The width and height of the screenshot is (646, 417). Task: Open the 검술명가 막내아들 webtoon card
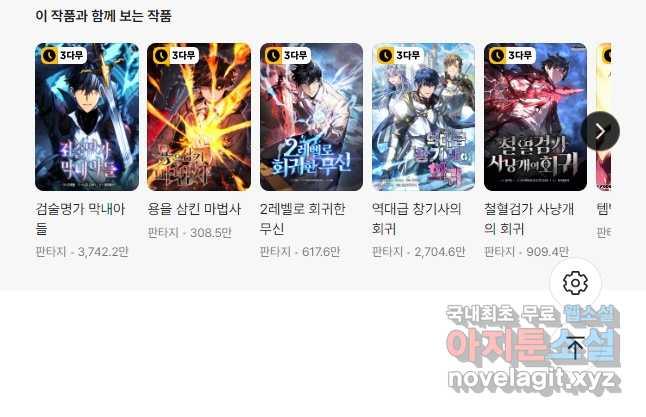pos(87,117)
